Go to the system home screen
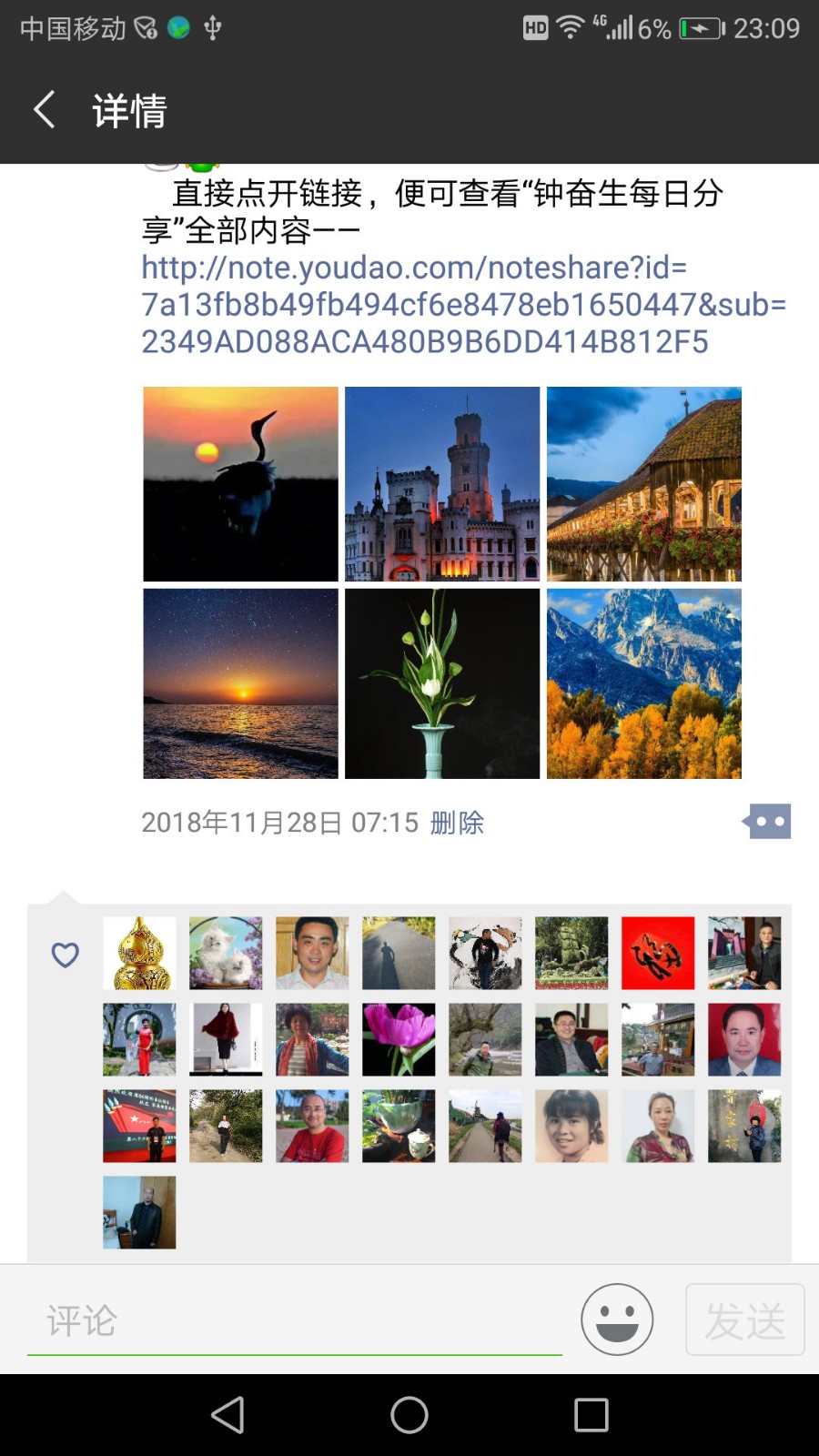The width and height of the screenshot is (819, 1456). tap(409, 1415)
